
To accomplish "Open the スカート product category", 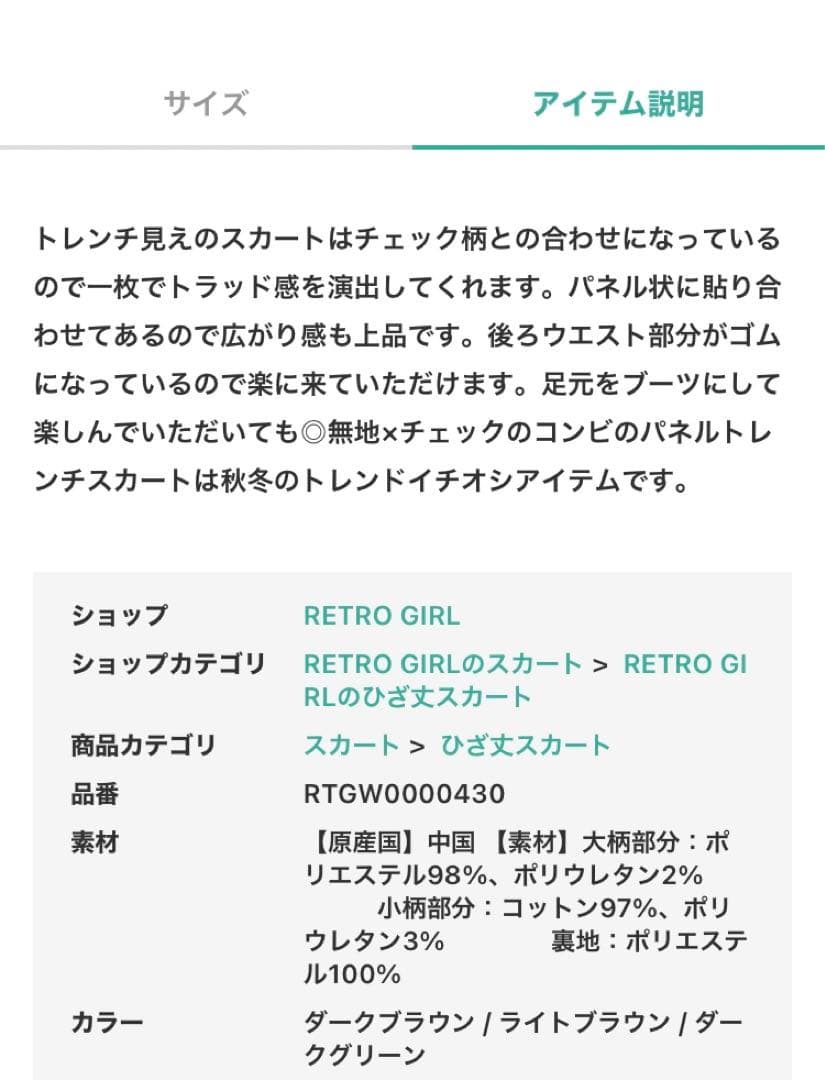I will coord(351,745).
